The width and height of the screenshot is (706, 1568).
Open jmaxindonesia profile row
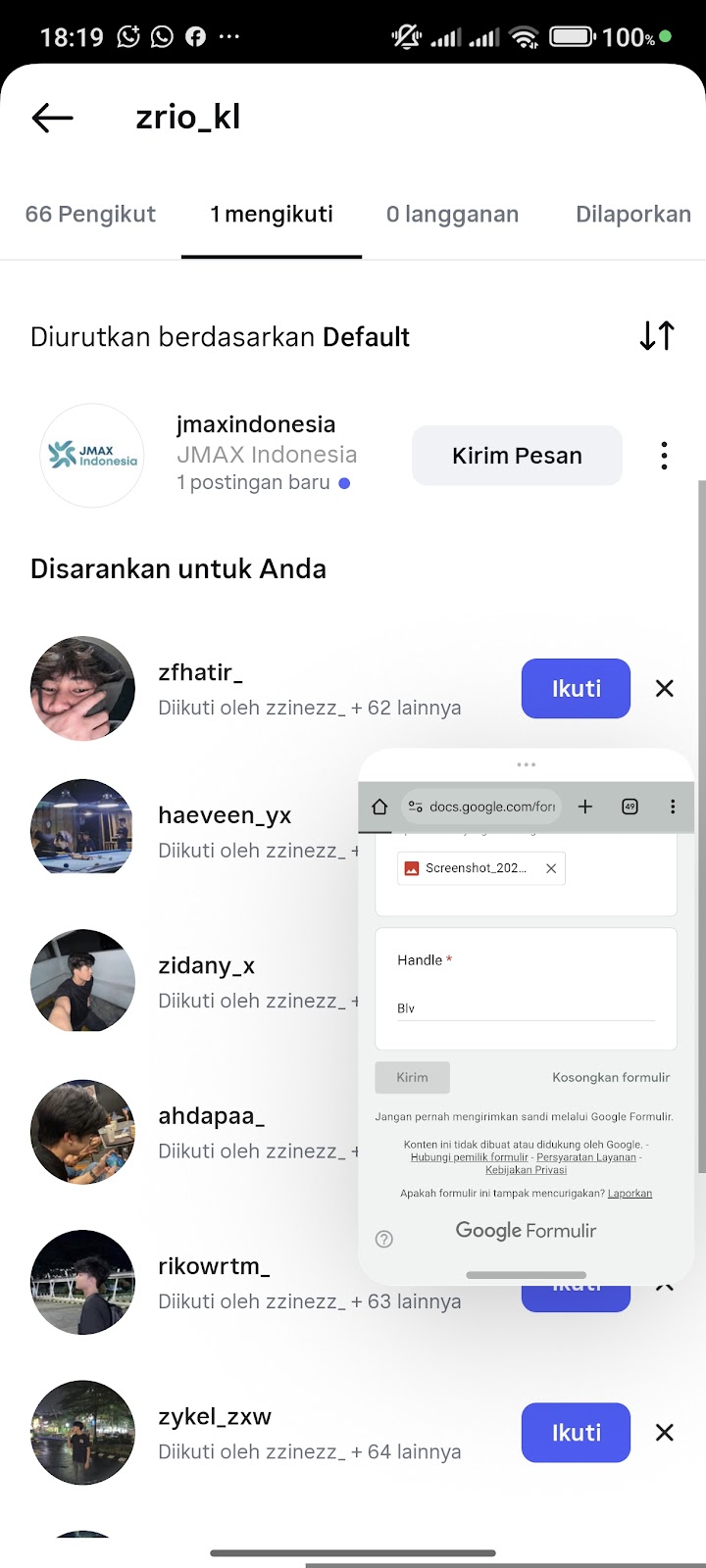(255, 455)
